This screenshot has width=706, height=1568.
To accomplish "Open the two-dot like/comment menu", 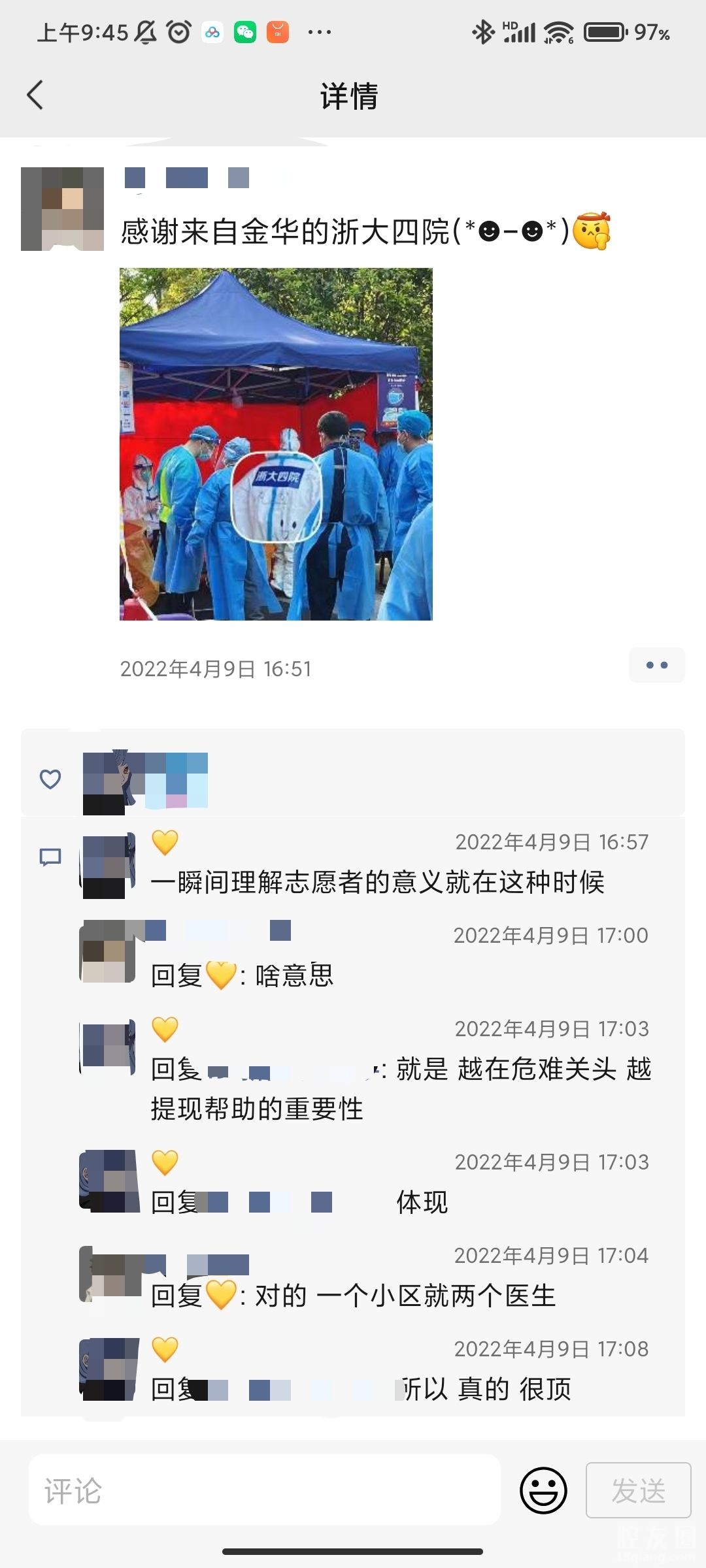I will [656, 665].
